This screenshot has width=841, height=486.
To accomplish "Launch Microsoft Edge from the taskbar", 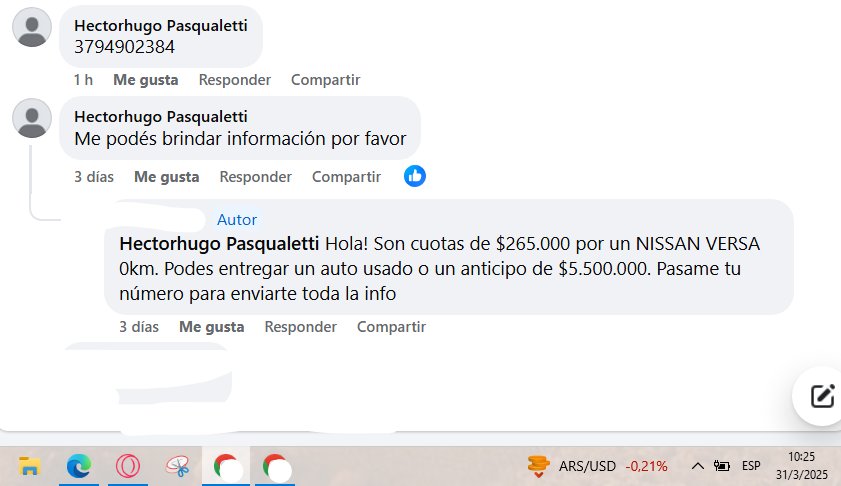I will 79,466.
